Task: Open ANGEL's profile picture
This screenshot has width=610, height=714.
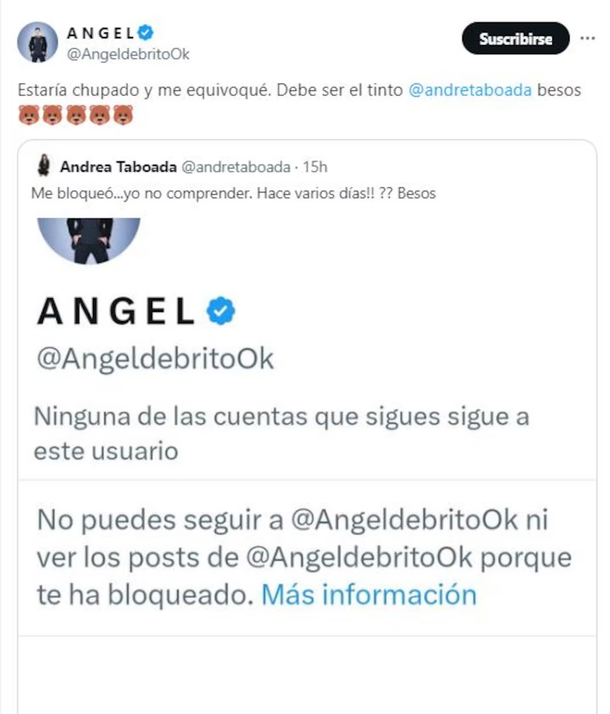Action: coord(38,42)
